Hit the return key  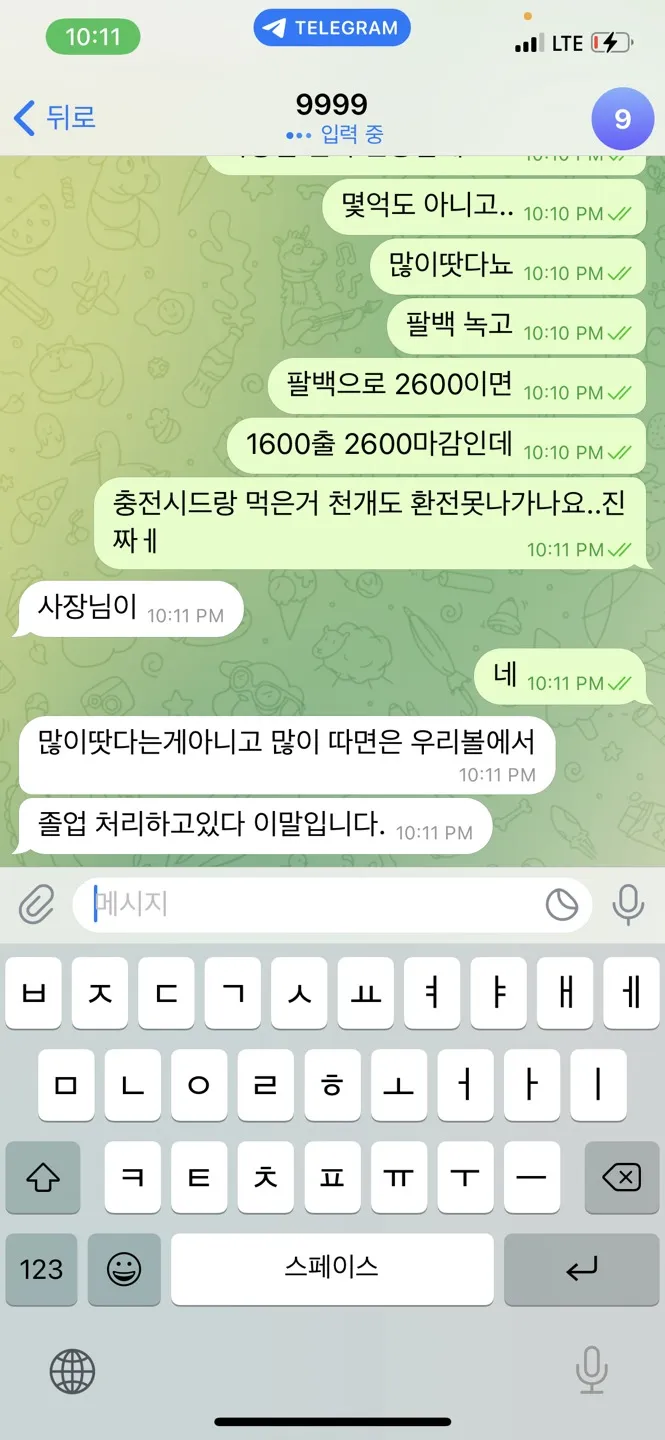[581, 1269]
